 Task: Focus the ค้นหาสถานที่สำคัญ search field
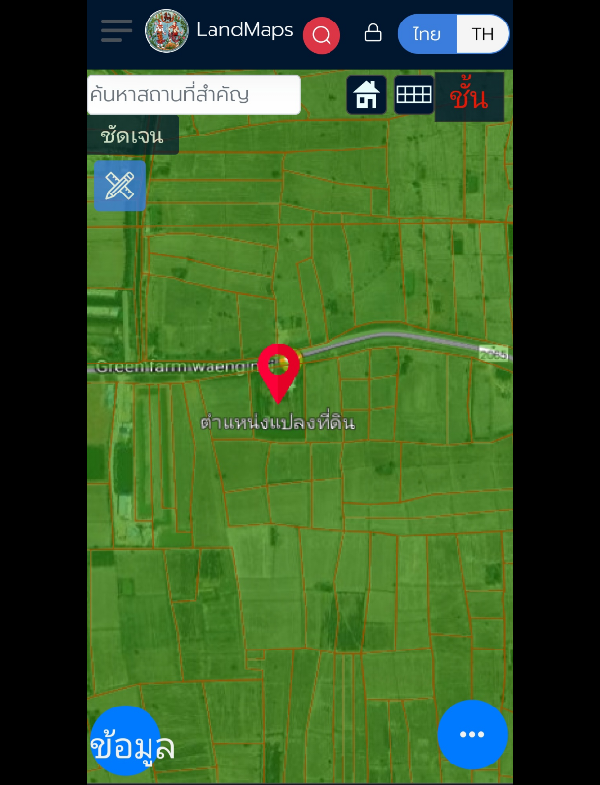click(x=193, y=95)
